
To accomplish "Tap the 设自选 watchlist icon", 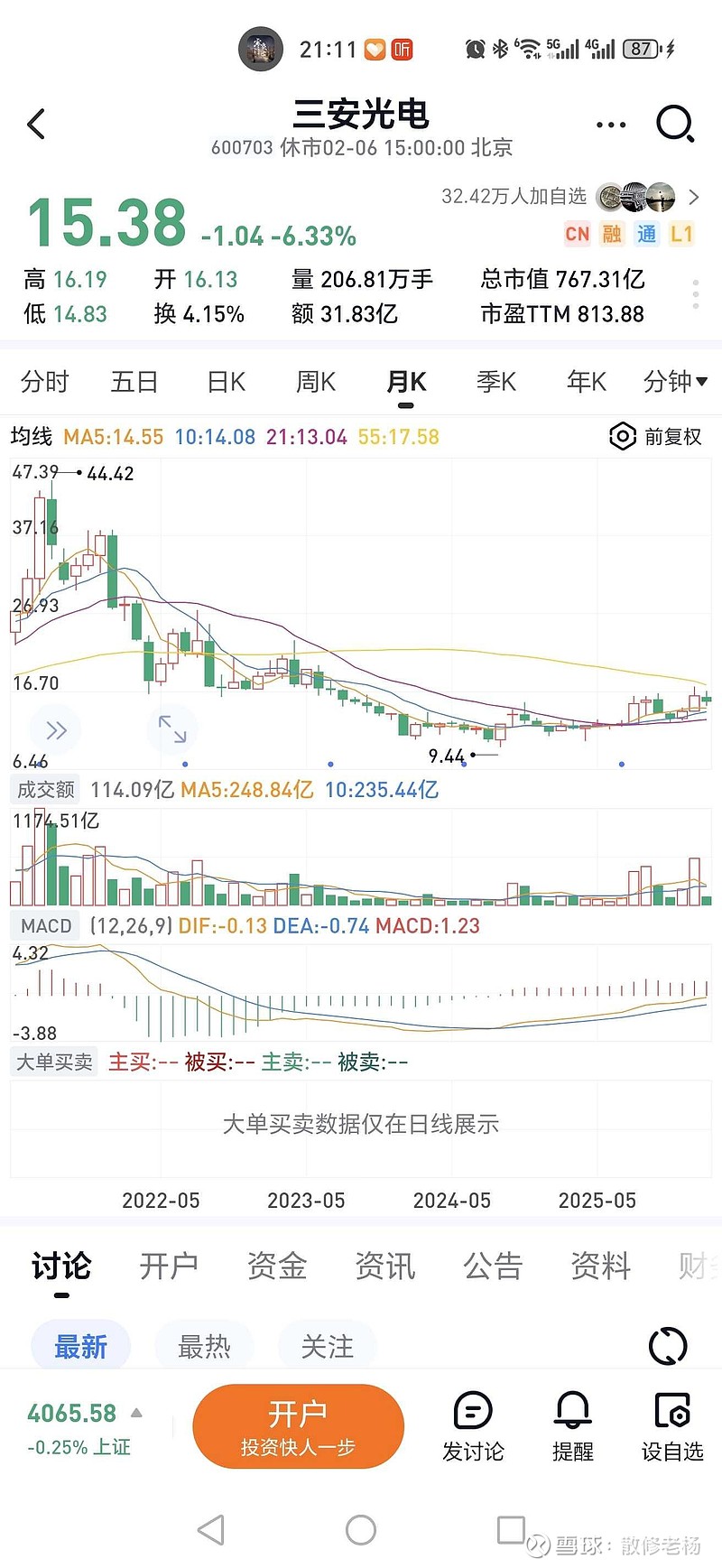I will (x=671, y=1426).
